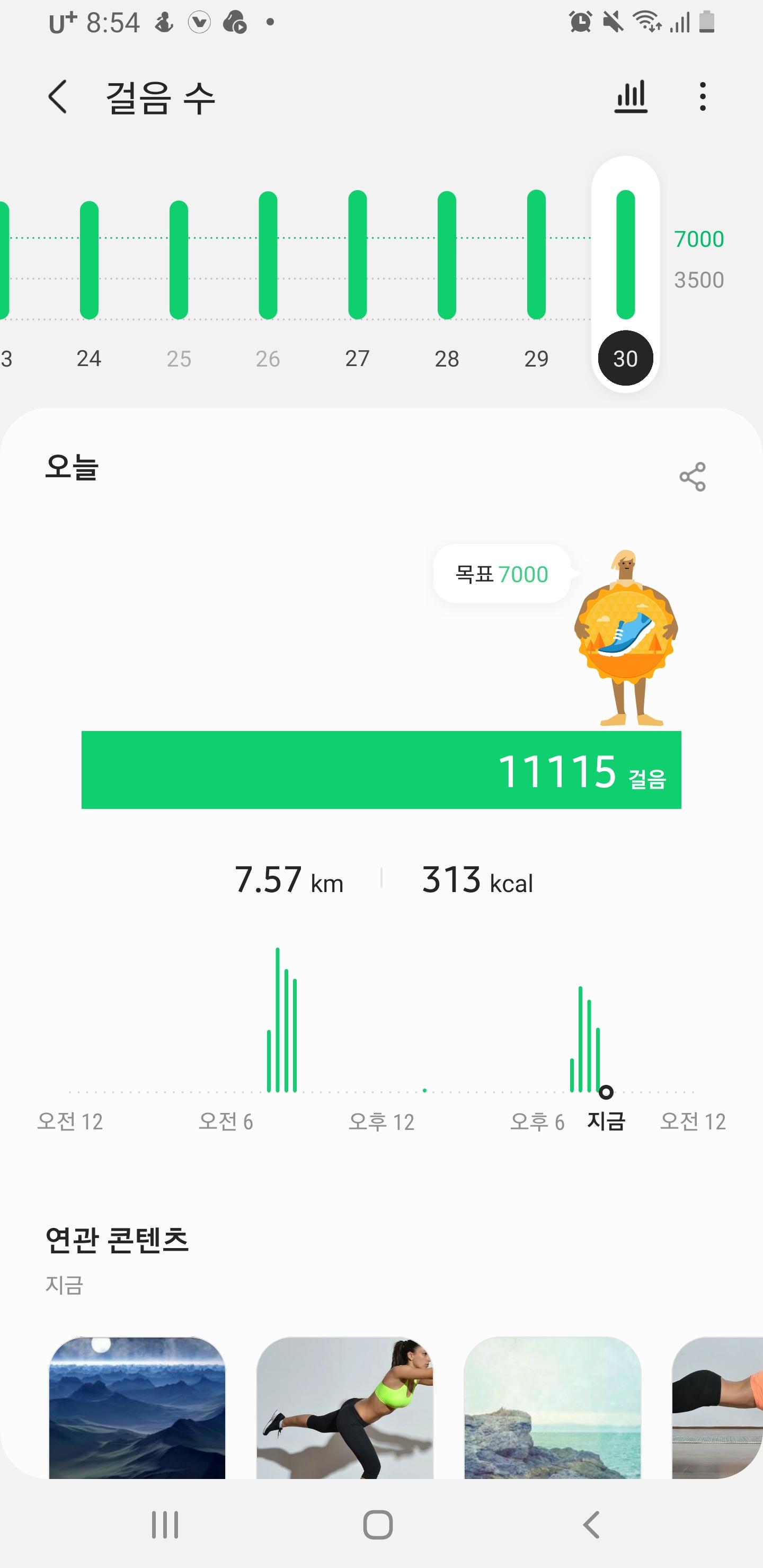Show recent apps
This screenshot has width=763, height=1568.
165,1525
